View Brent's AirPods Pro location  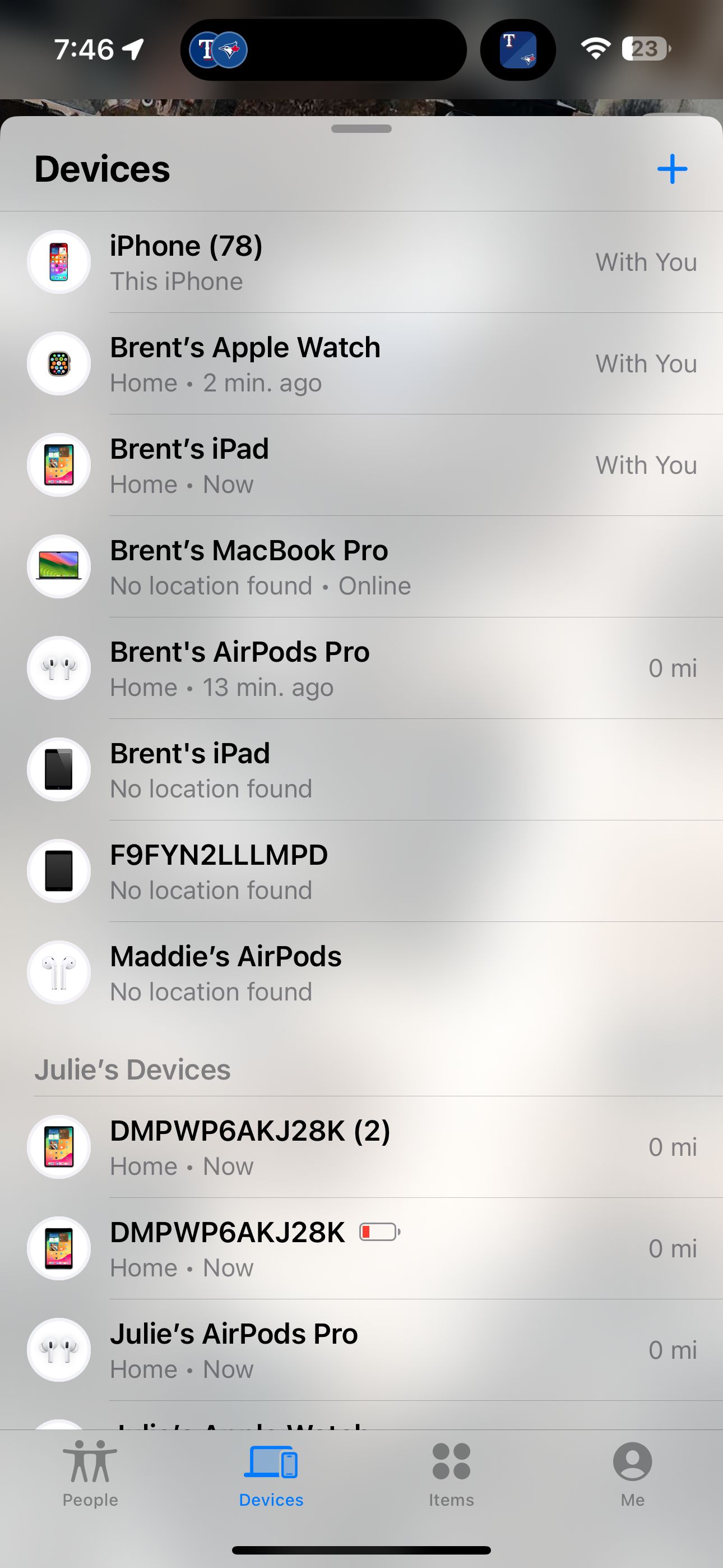pyautogui.click(x=361, y=668)
